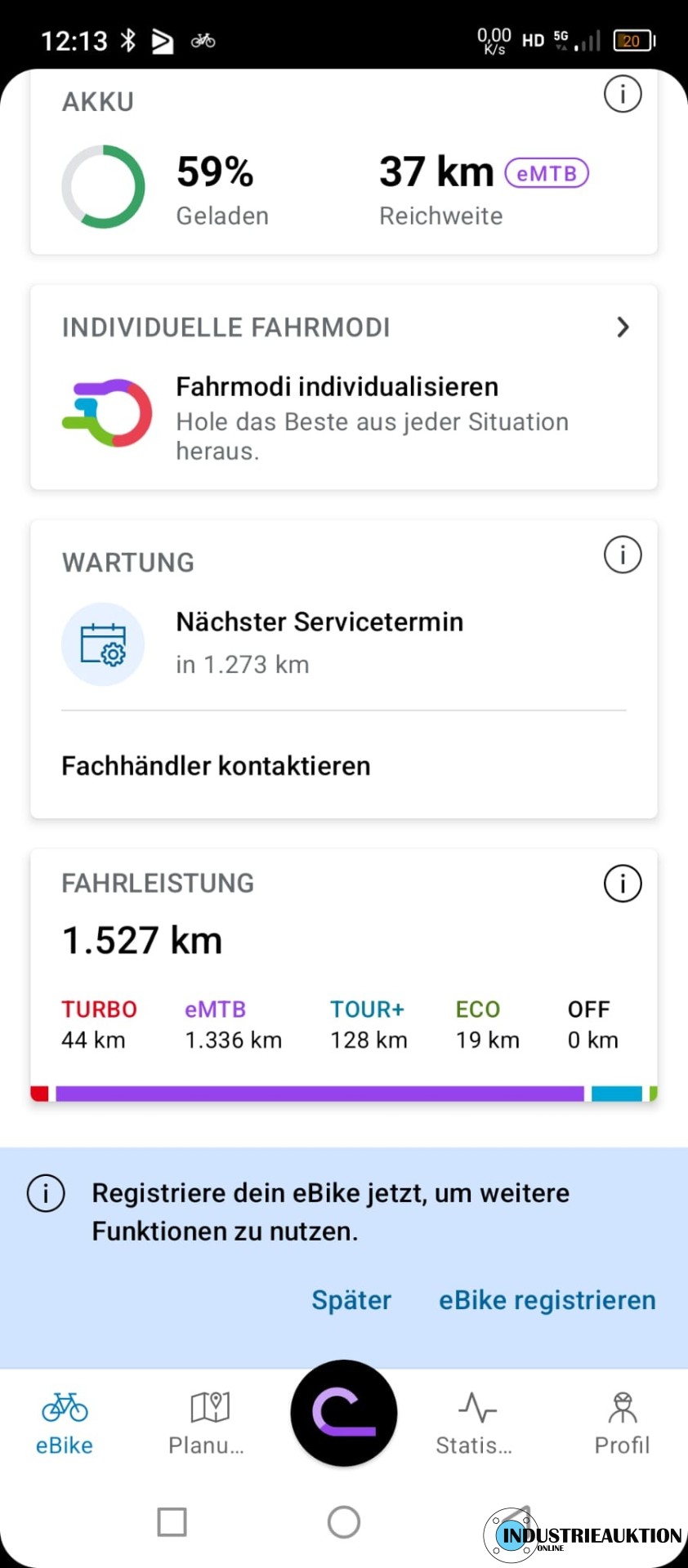This screenshot has width=688, height=1568.
Task: Open the Planung tab
Action: 207,1423
